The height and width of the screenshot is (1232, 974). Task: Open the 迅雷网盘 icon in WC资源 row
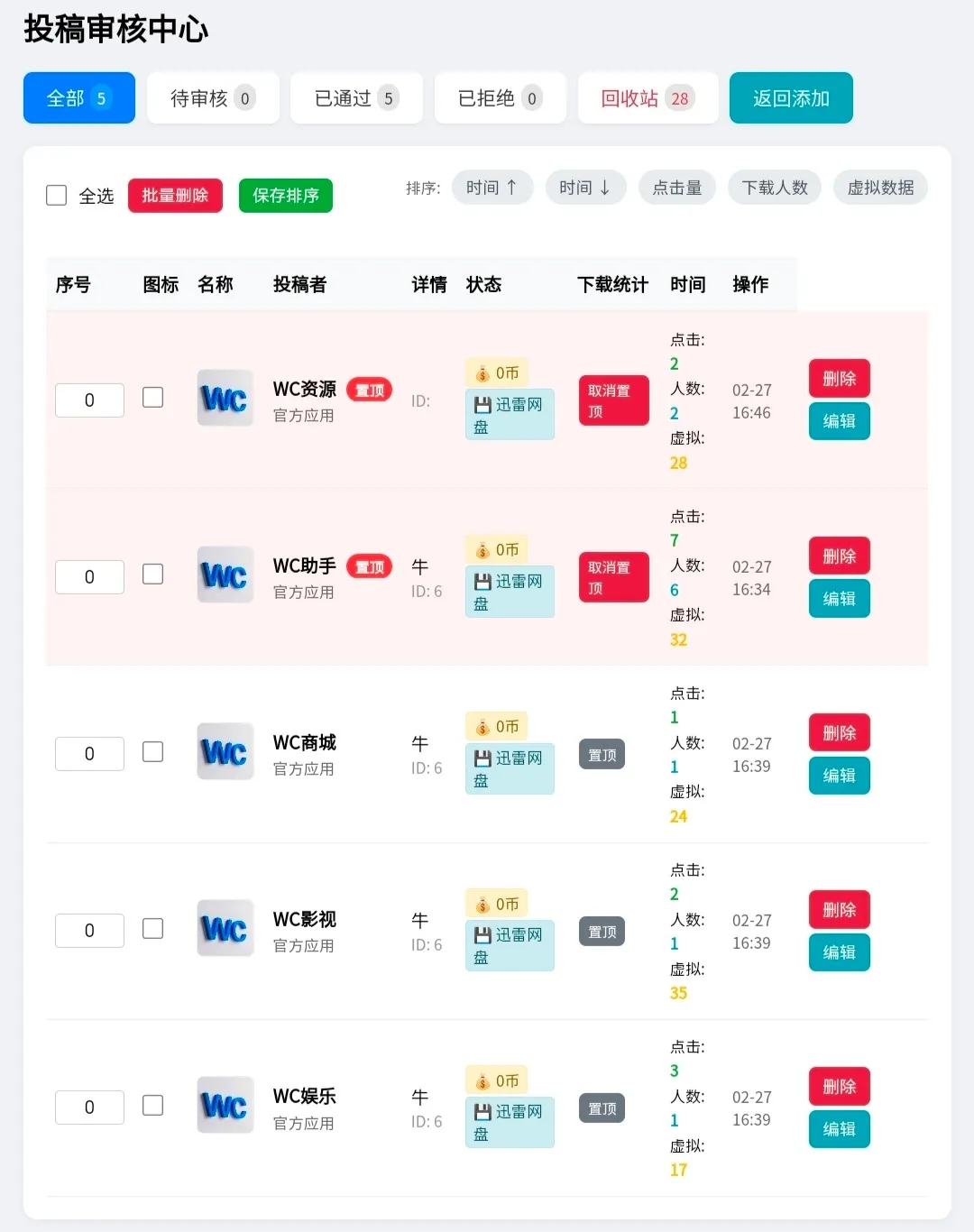pos(510,414)
